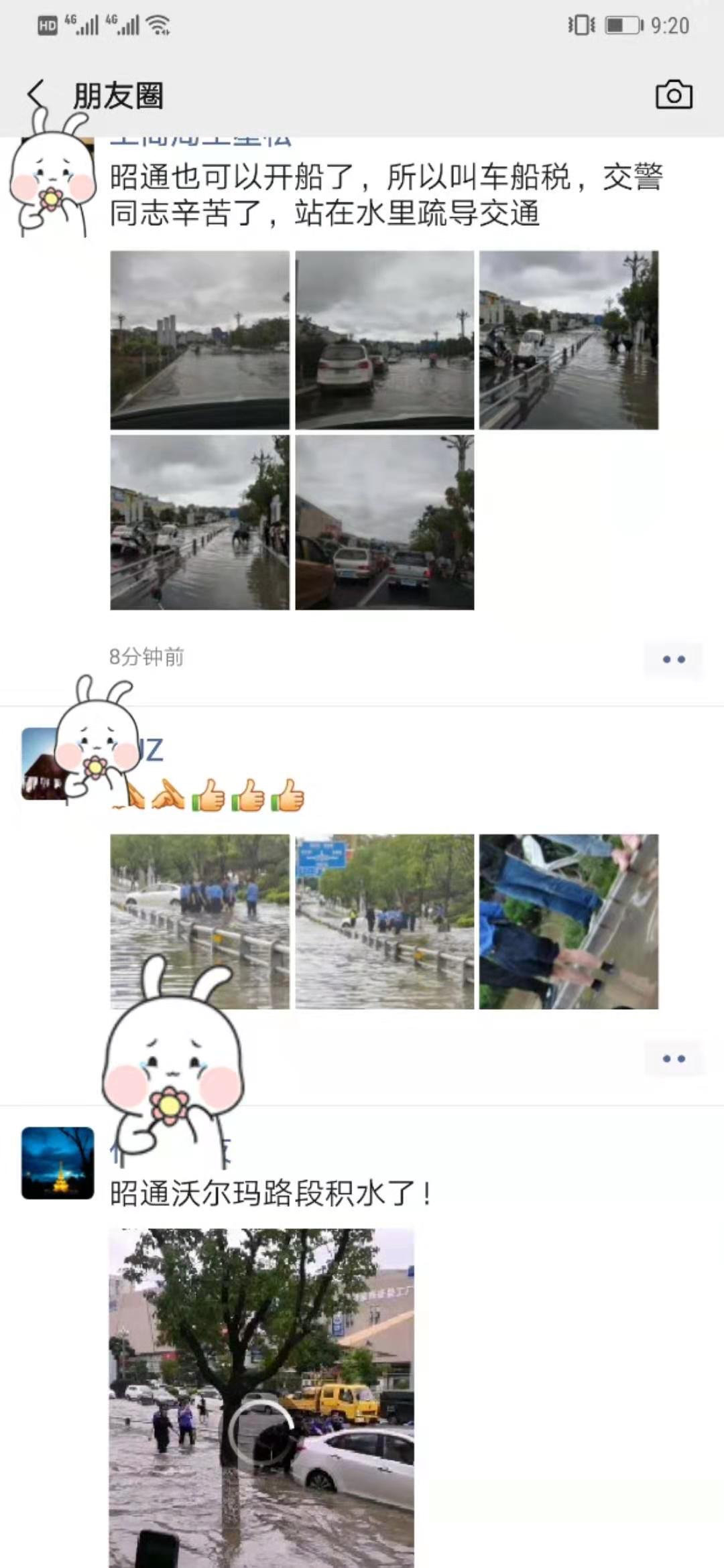Image resolution: width=724 pixels, height=1568 pixels.
Task: Play the video in the 昭通沃尔玛路段积水了 post
Action: 261,1434
